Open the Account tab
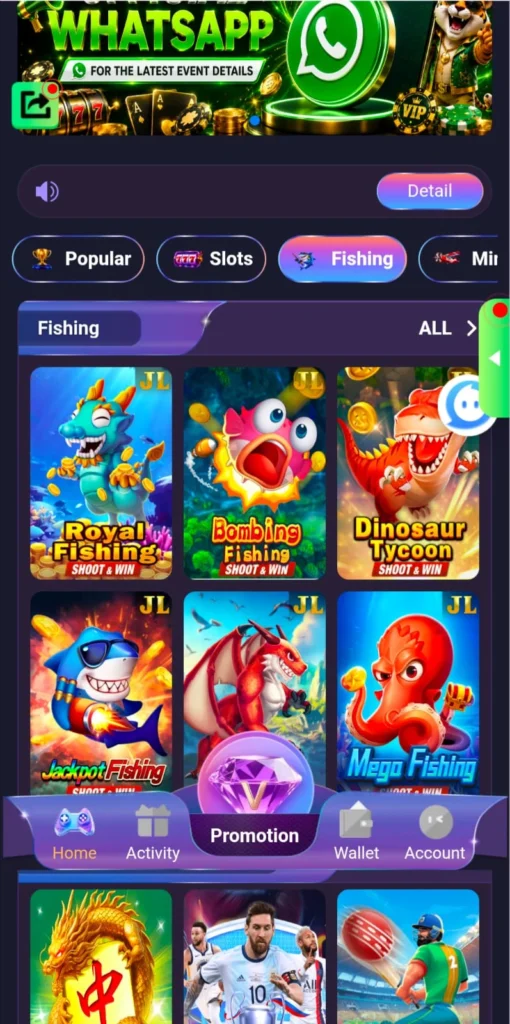This screenshot has height=1024, width=510. click(x=435, y=834)
